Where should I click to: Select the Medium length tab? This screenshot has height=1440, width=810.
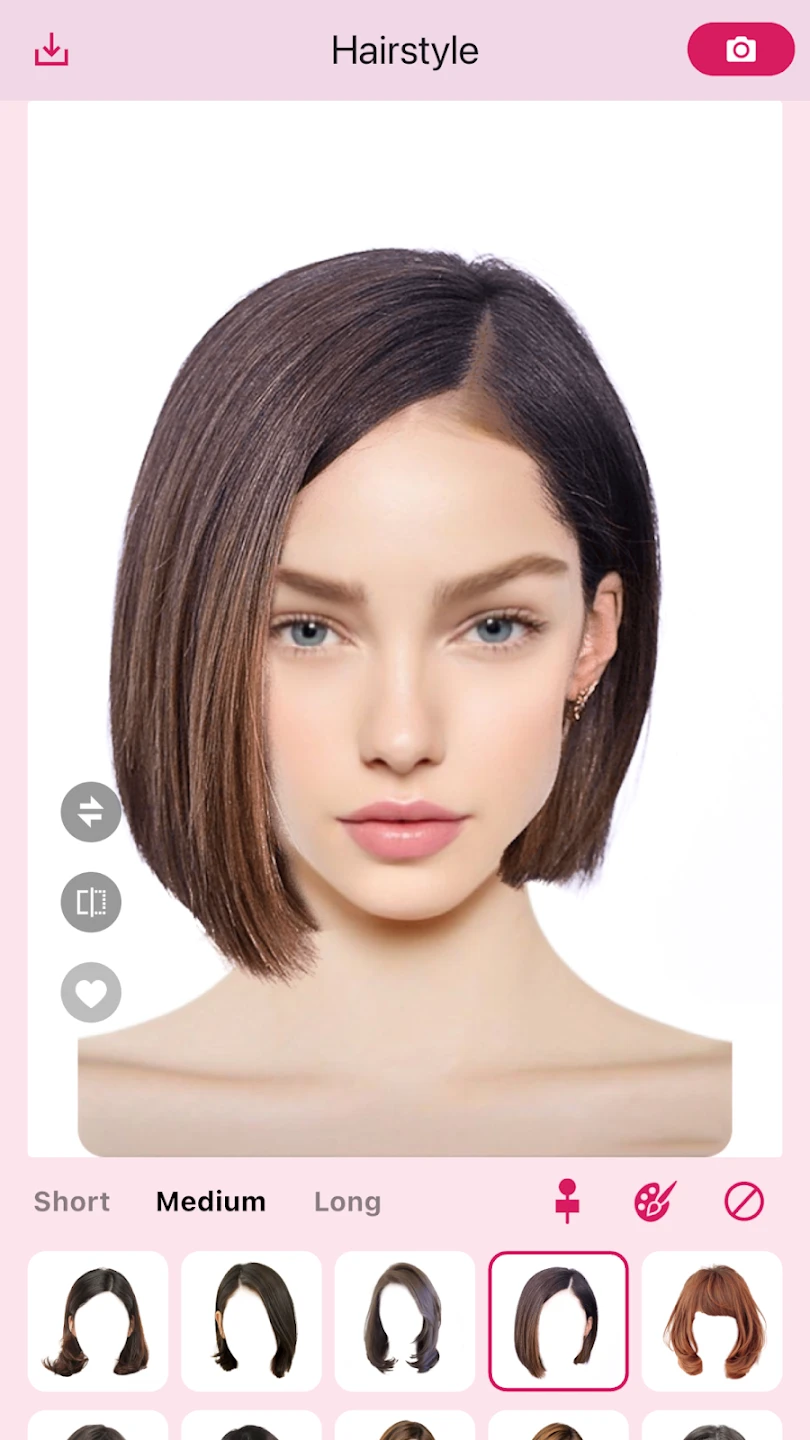pyautogui.click(x=211, y=1201)
